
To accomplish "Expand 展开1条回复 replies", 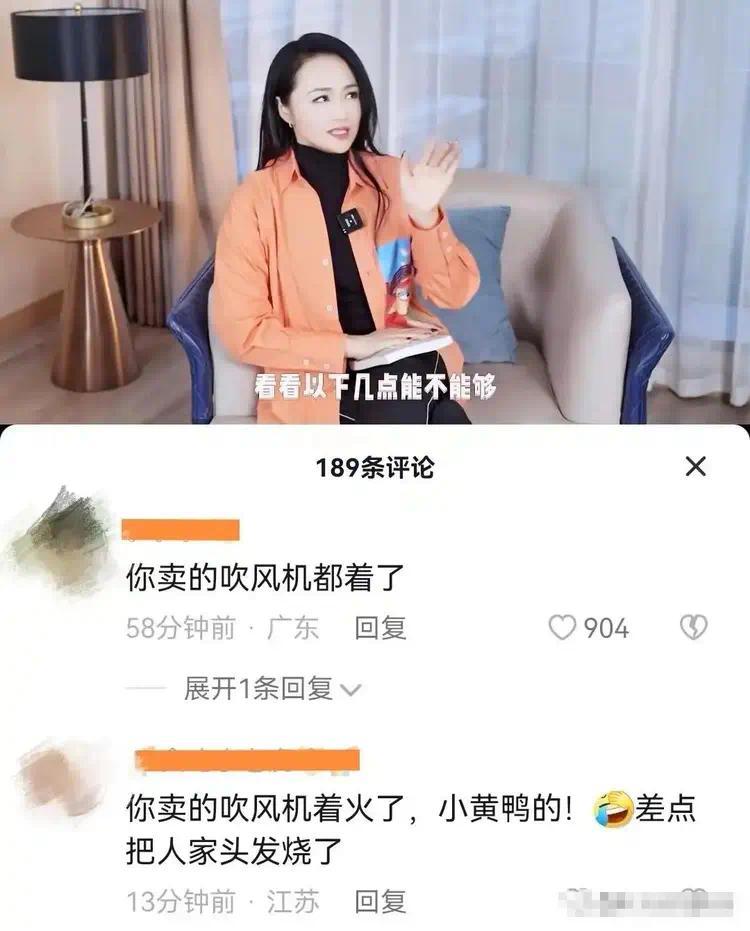I will coord(272,688).
